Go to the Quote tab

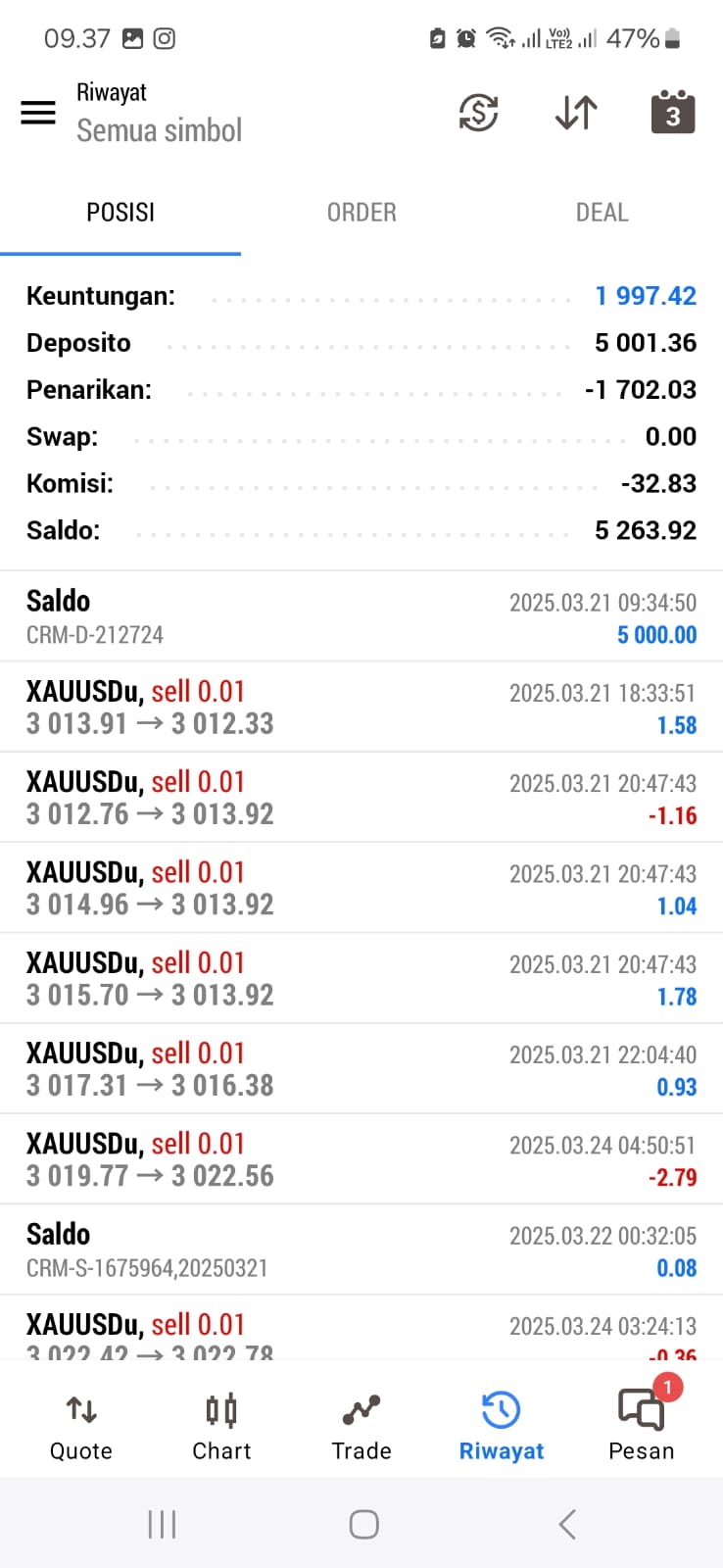(81, 1426)
